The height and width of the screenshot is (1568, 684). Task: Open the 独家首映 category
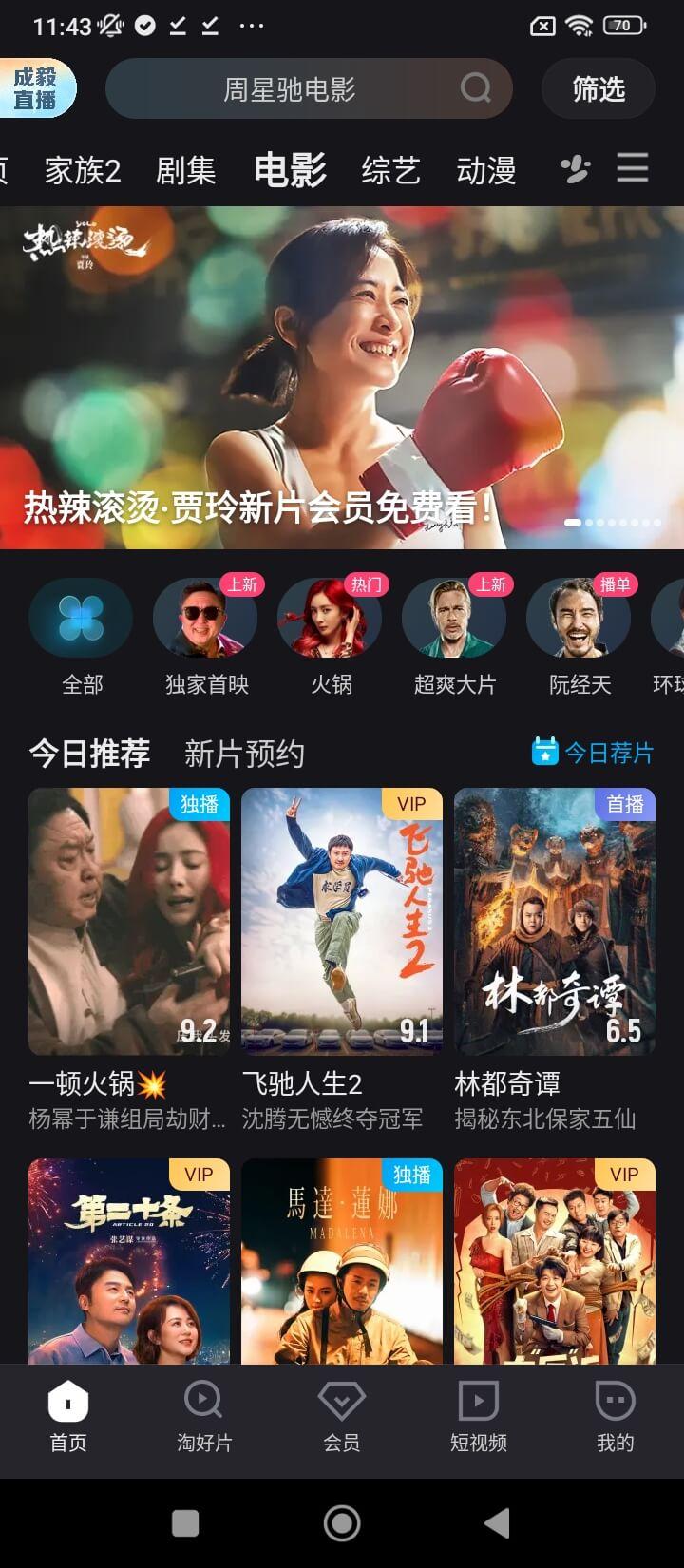point(206,619)
